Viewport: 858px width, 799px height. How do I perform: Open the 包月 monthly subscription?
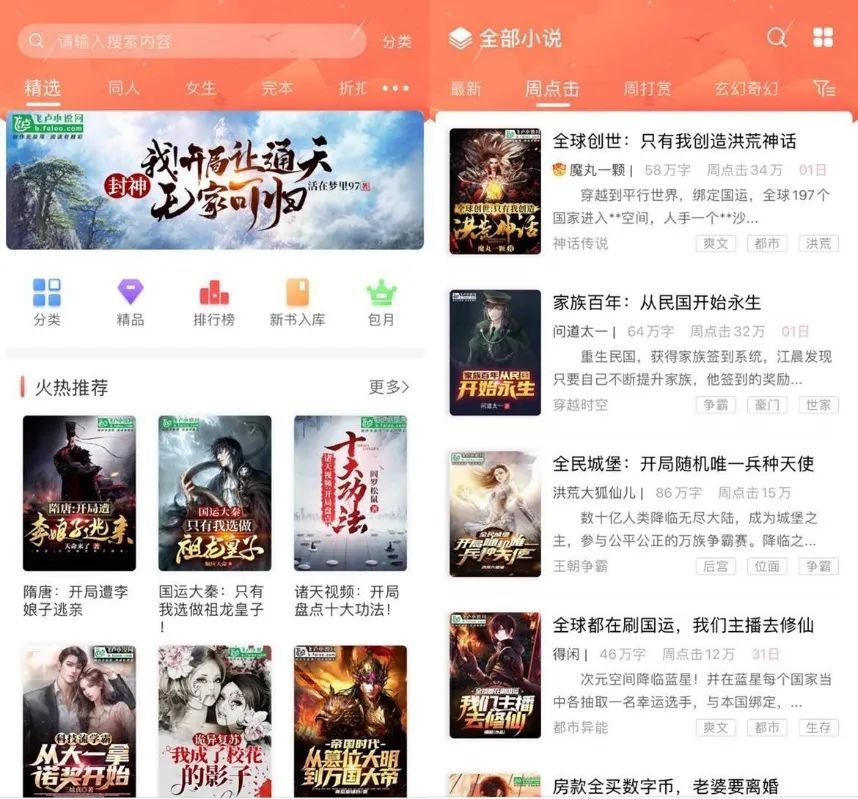tap(381, 302)
